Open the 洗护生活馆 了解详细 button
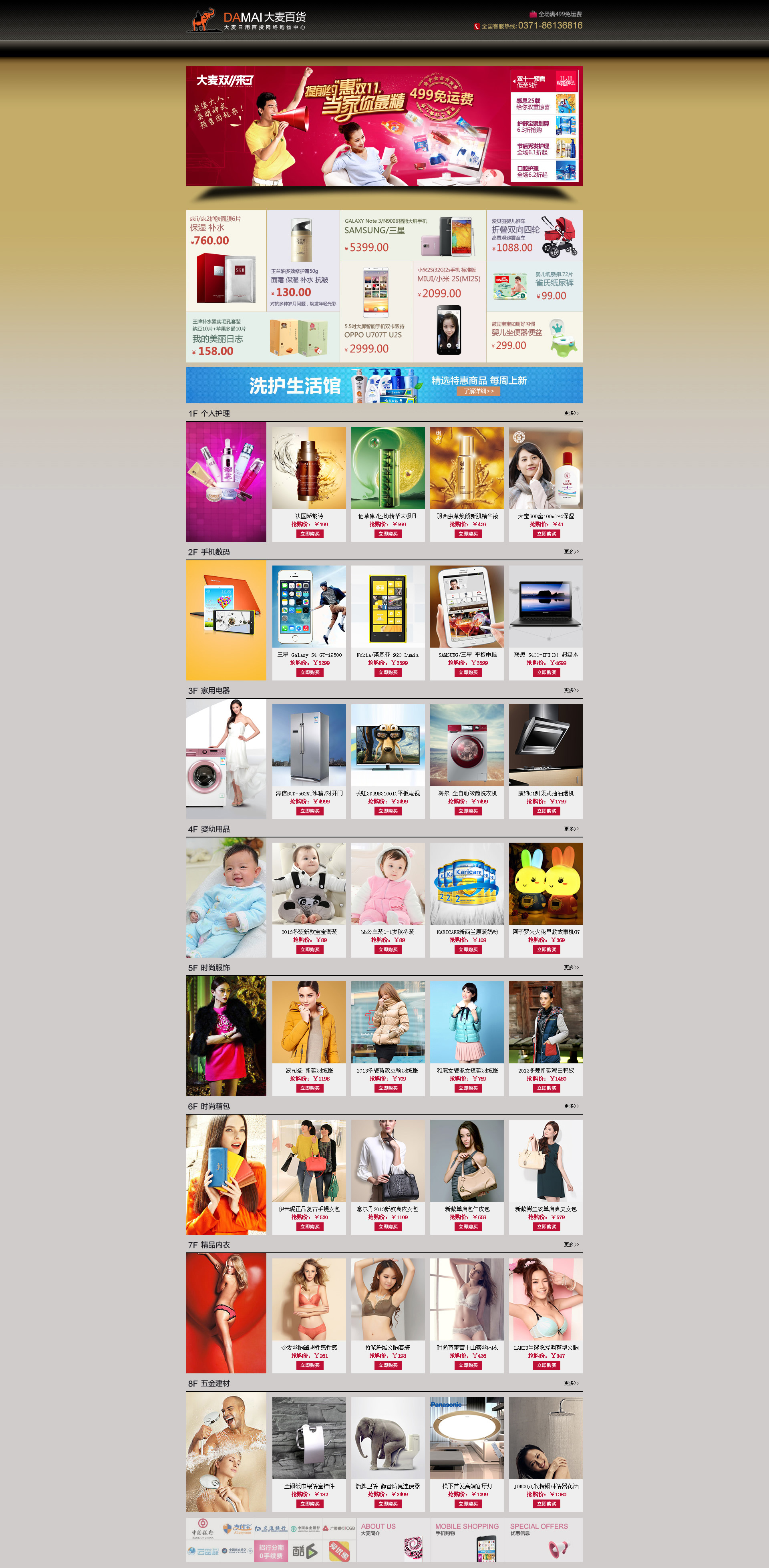The image size is (769, 1568). [479, 391]
